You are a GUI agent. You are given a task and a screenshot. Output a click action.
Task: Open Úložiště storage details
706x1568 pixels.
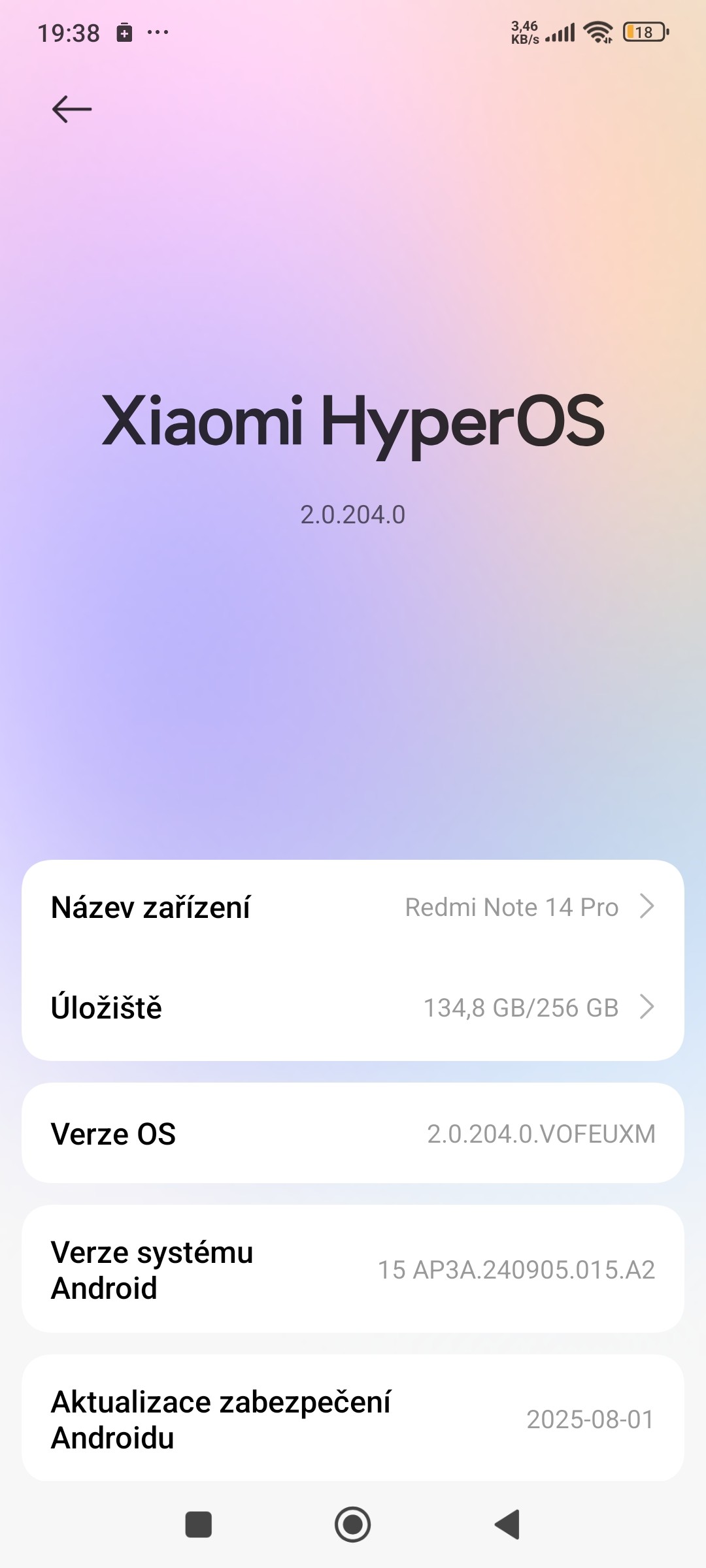(x=353, y=1007)
